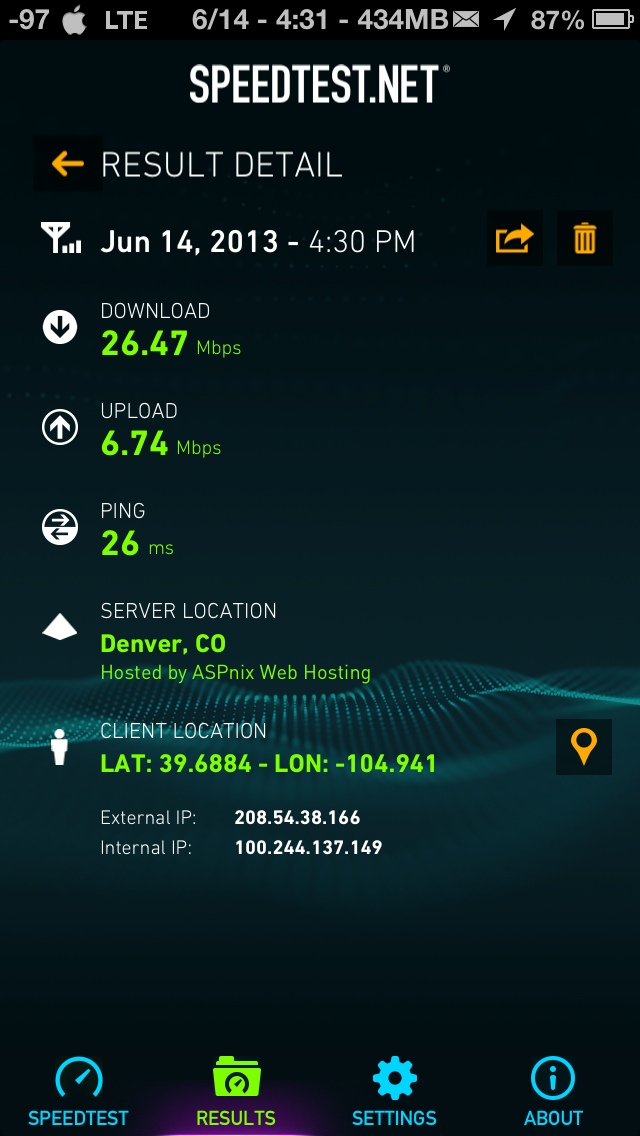
Task: Select the Results tab
Action: pos(236,1092)
